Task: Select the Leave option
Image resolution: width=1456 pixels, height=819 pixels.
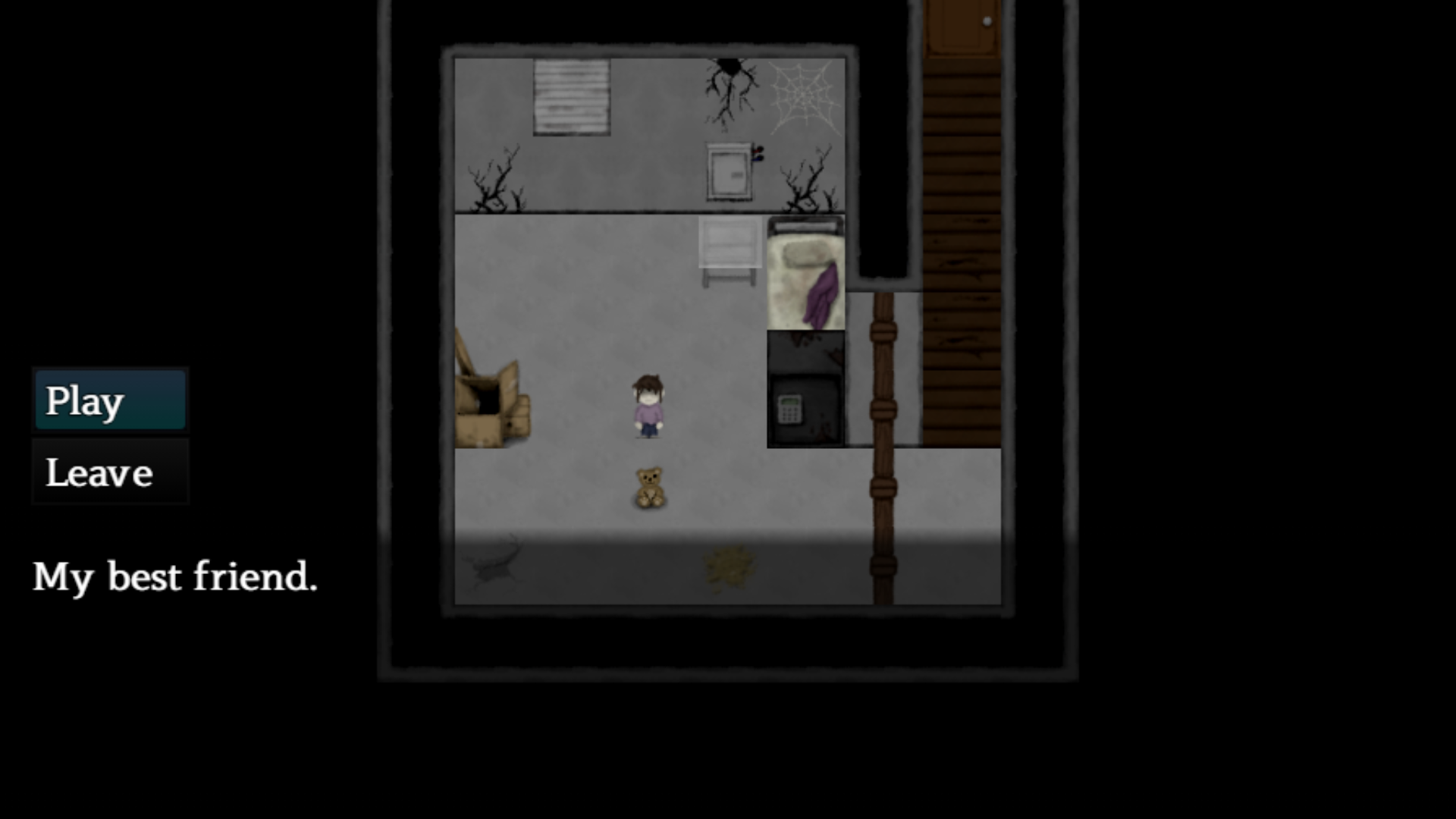Action: [110, 472]
